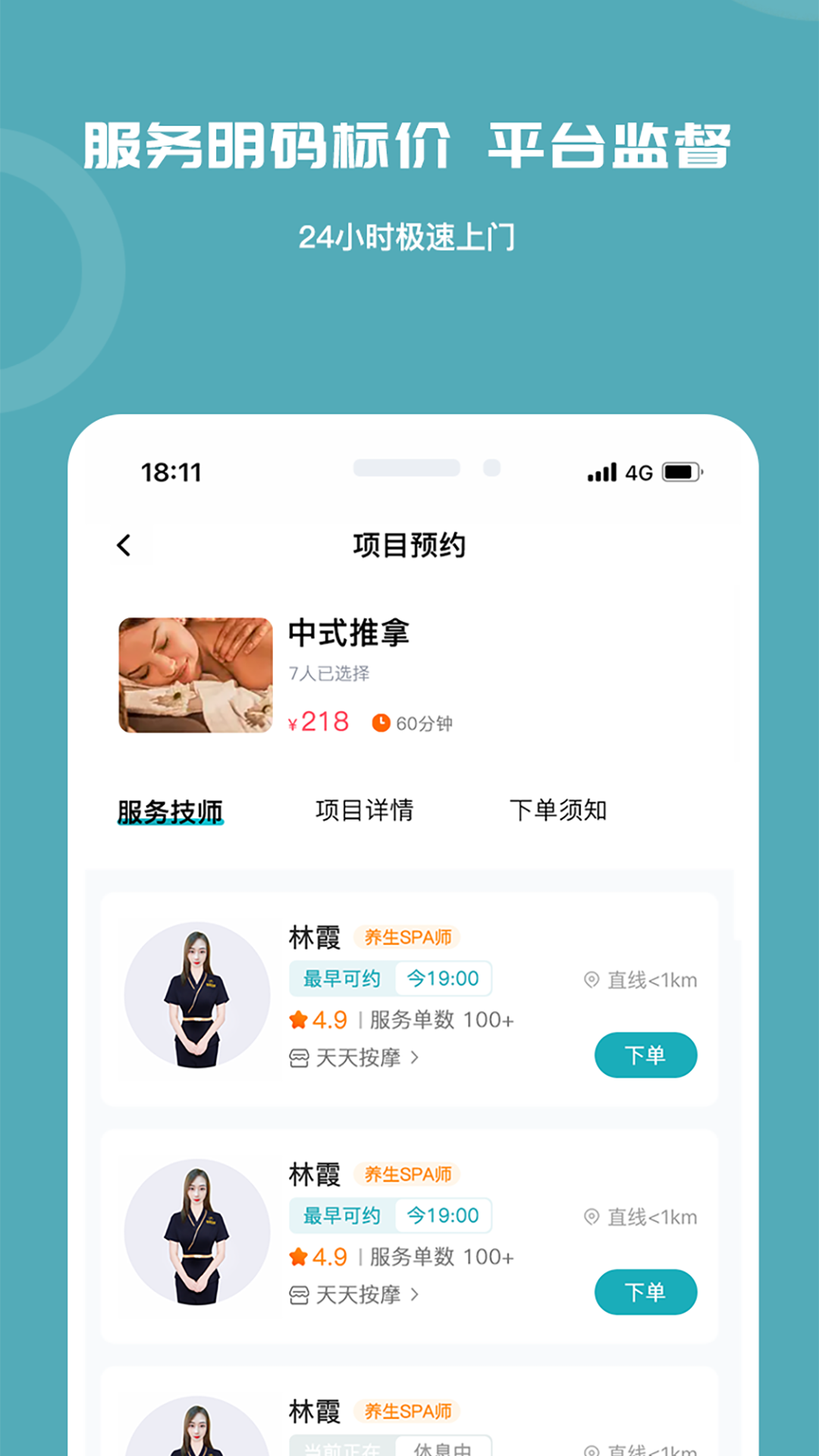Expand the 天天按摩 store details chevron
This screenshot has height=1456, width=819.
(416, 1056)
